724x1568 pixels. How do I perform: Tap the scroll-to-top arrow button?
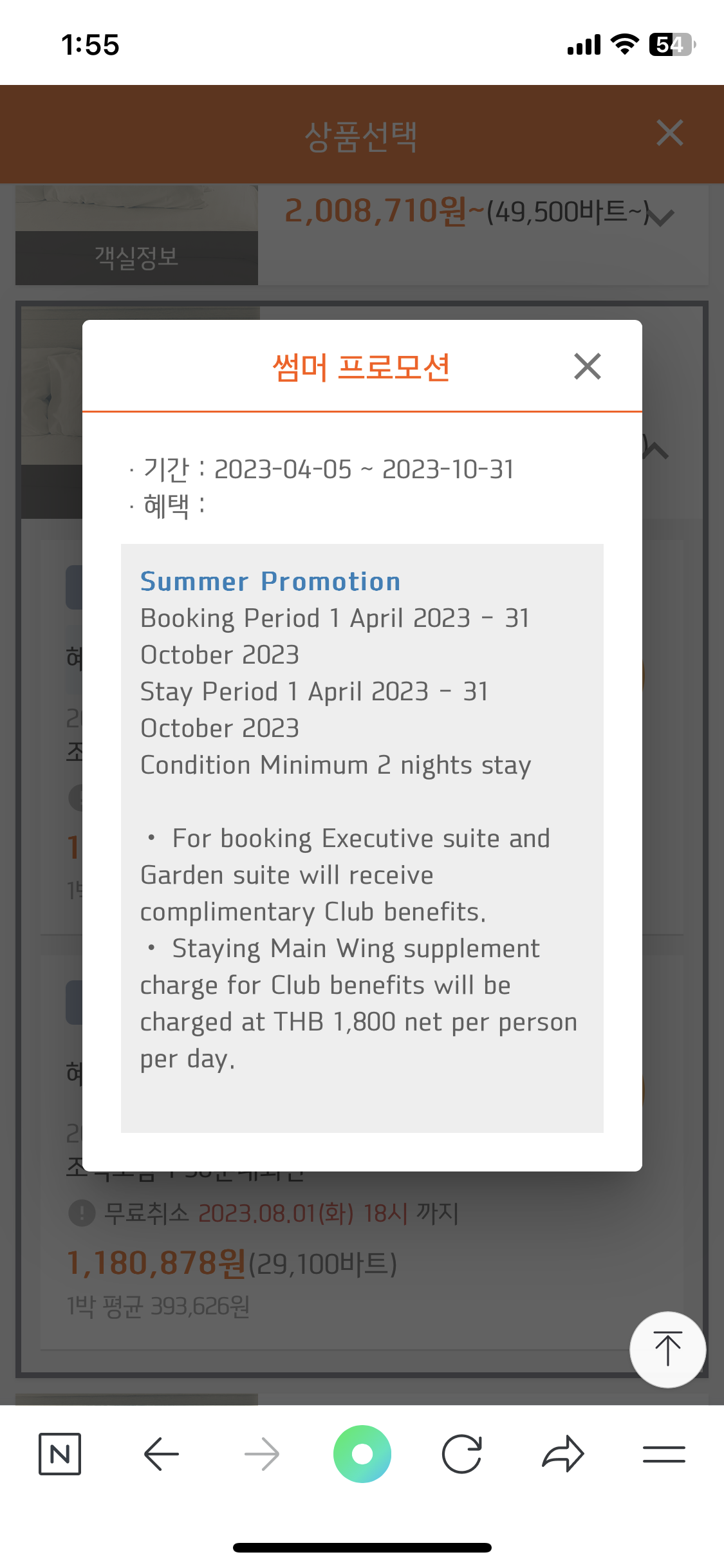coord(667,1349)
